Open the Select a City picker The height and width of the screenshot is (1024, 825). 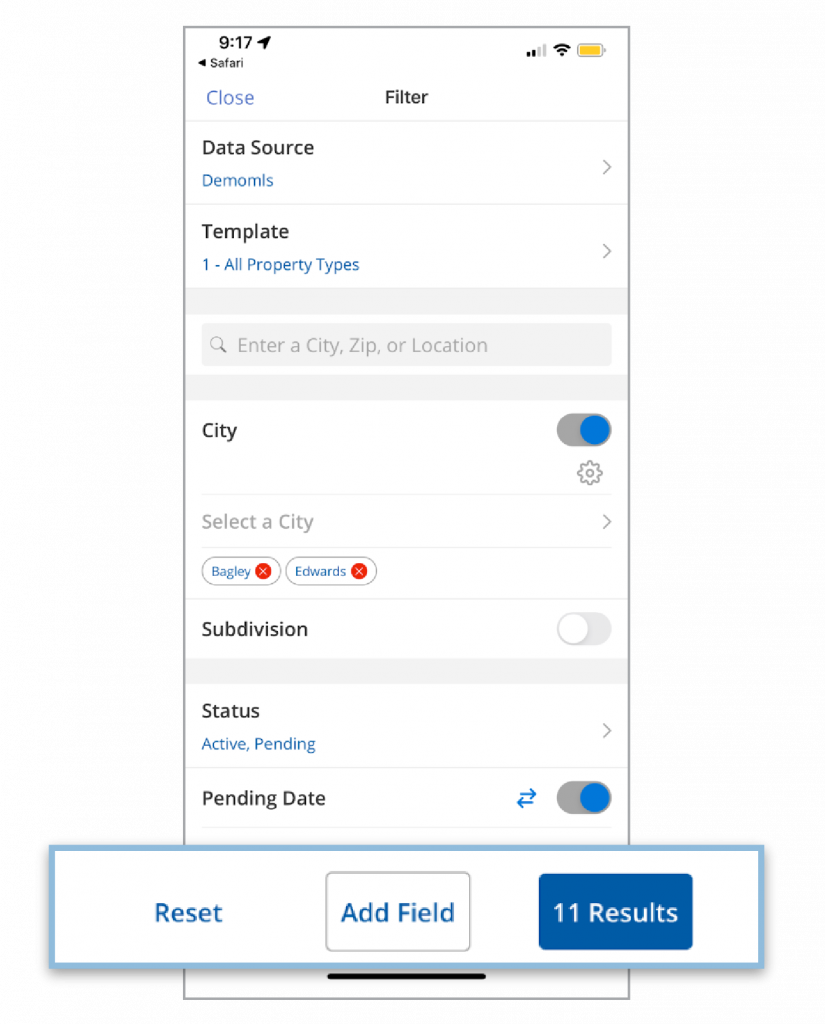click(406, 521)
